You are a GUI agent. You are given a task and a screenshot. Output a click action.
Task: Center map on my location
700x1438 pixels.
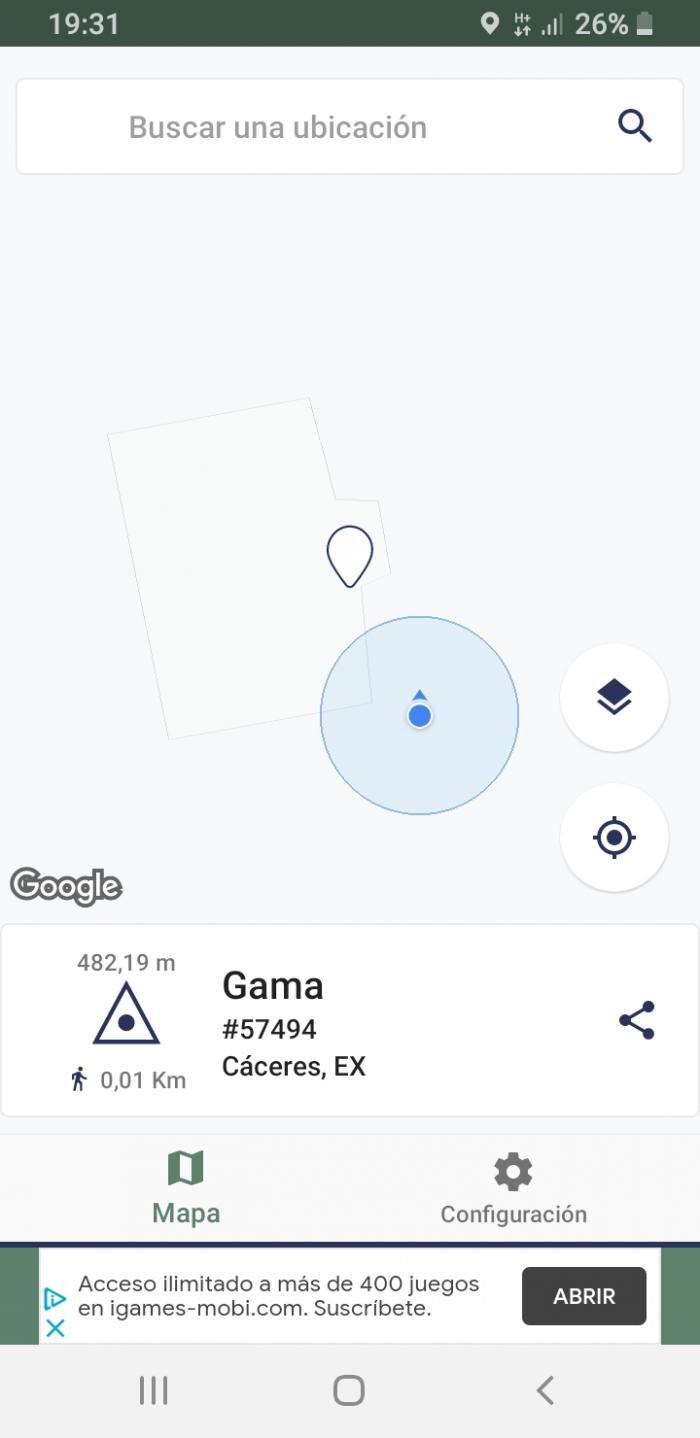coord(614,837)
